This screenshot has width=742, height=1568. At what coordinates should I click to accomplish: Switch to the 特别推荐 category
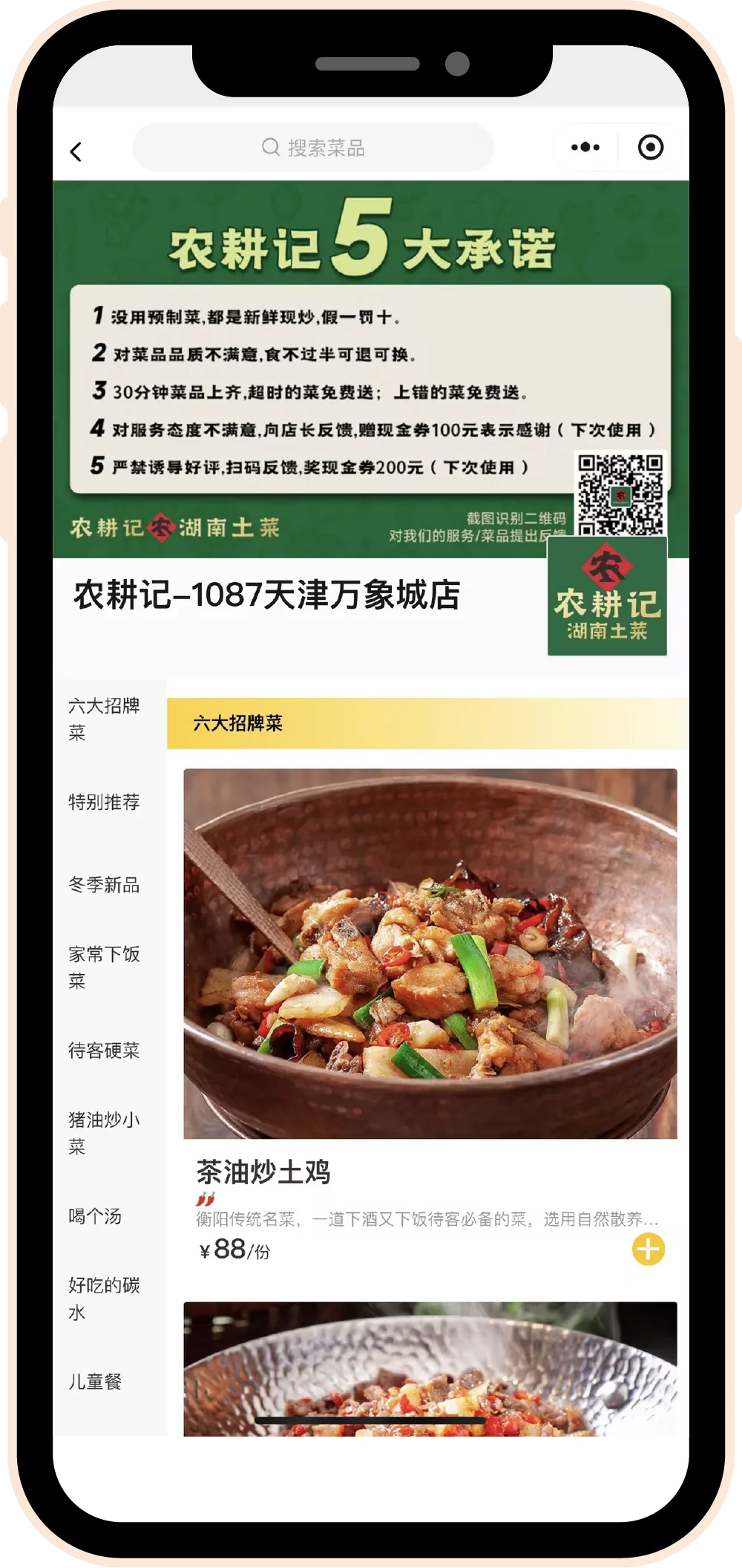click(x=104, y=802)
